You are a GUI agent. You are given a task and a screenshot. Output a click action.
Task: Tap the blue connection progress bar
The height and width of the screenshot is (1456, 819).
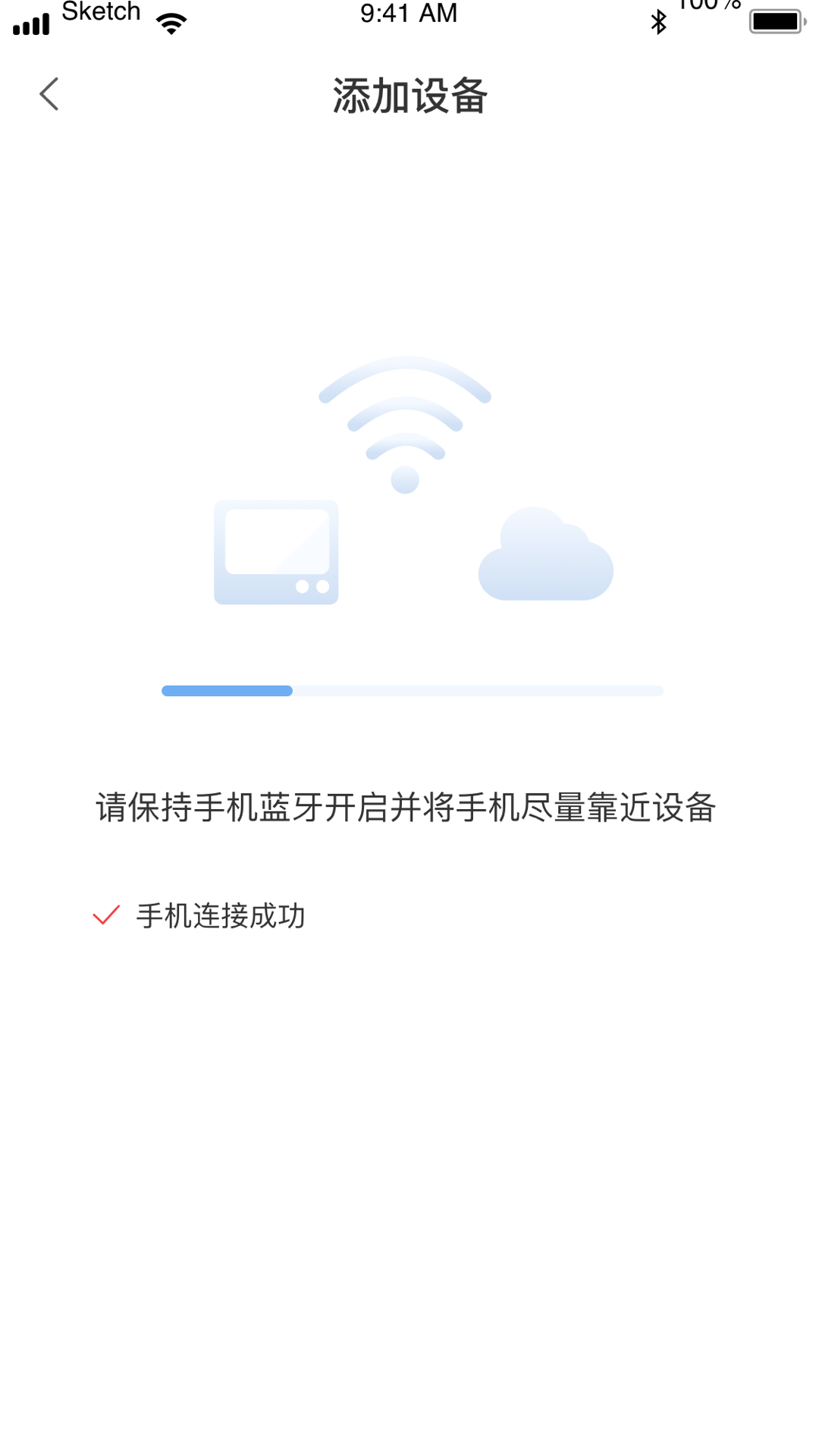pos(226,691)
